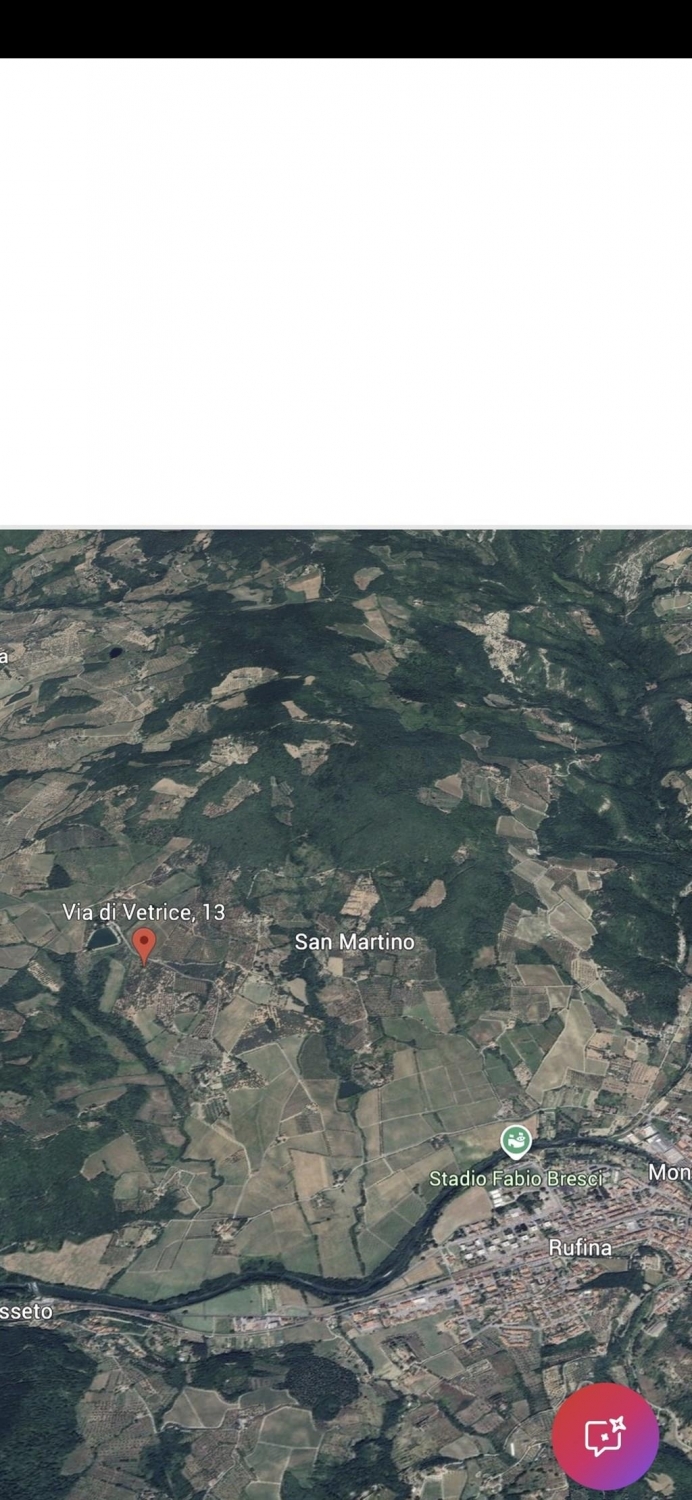The image size is (692, 1500).
Task: Tap the red pin at Via di Vetrice, 13
Action: point(144,943)
